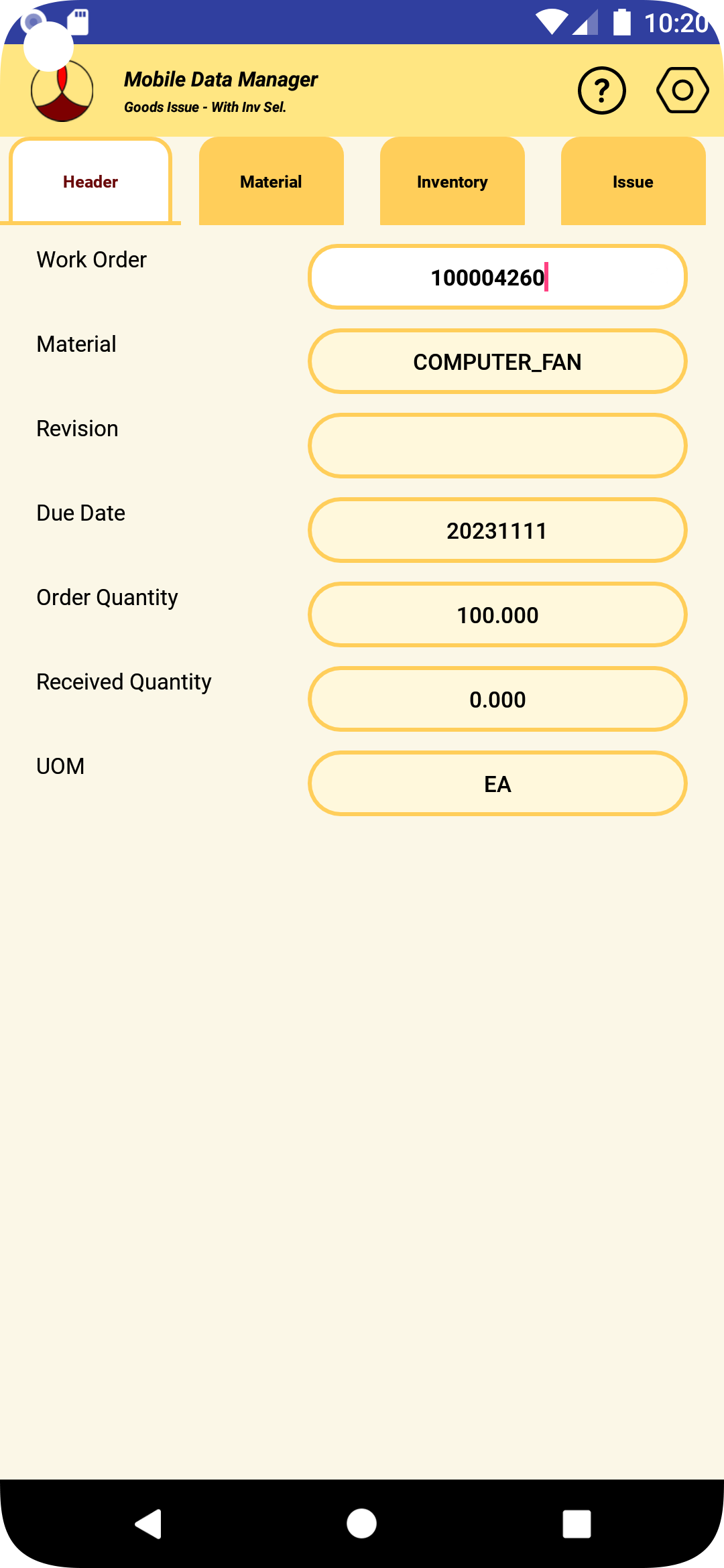This screenshot has height=1568, width=724.
Task: Open the help question mark icon
Action: pyautogui.click(x=601, y=90)
